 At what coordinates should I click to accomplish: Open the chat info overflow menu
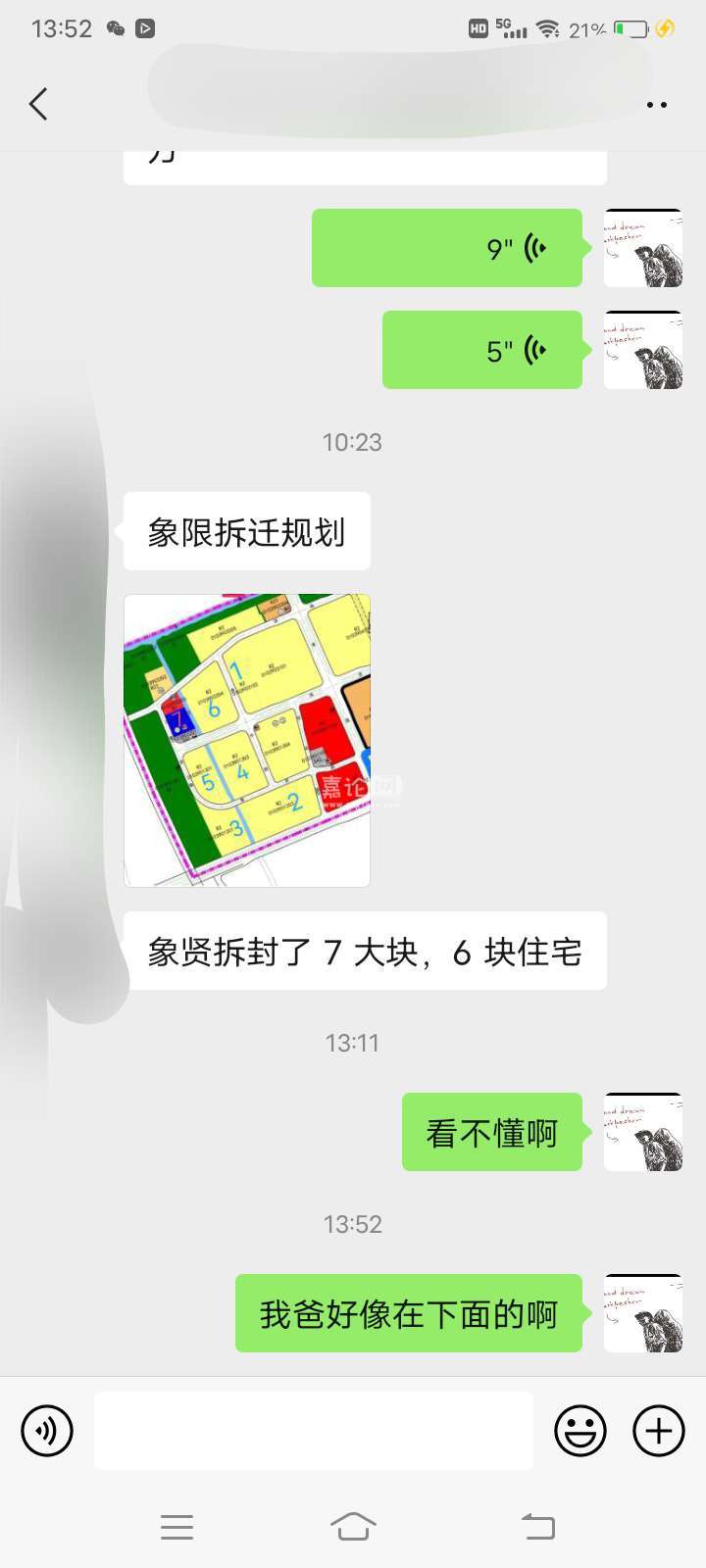tap(656, 104)
